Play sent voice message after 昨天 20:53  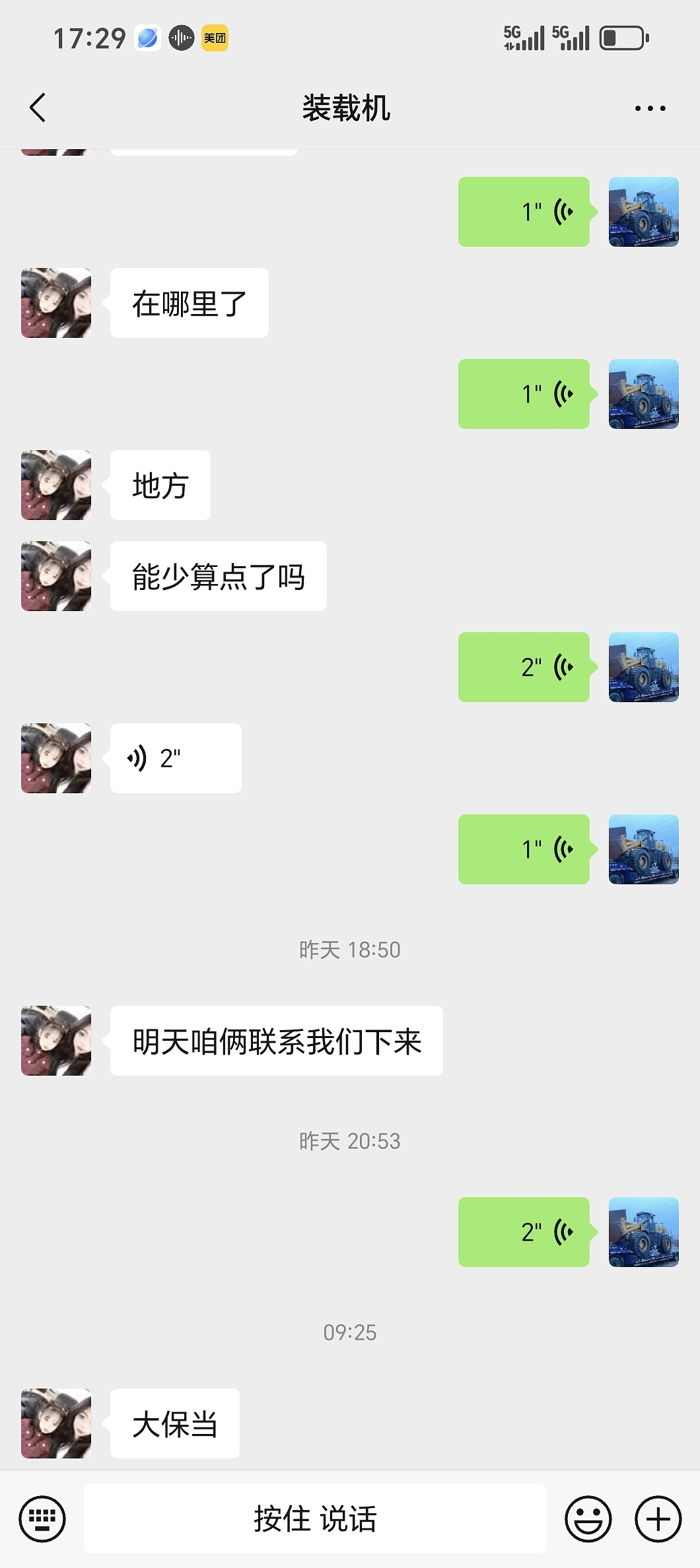coord(524,1232)
